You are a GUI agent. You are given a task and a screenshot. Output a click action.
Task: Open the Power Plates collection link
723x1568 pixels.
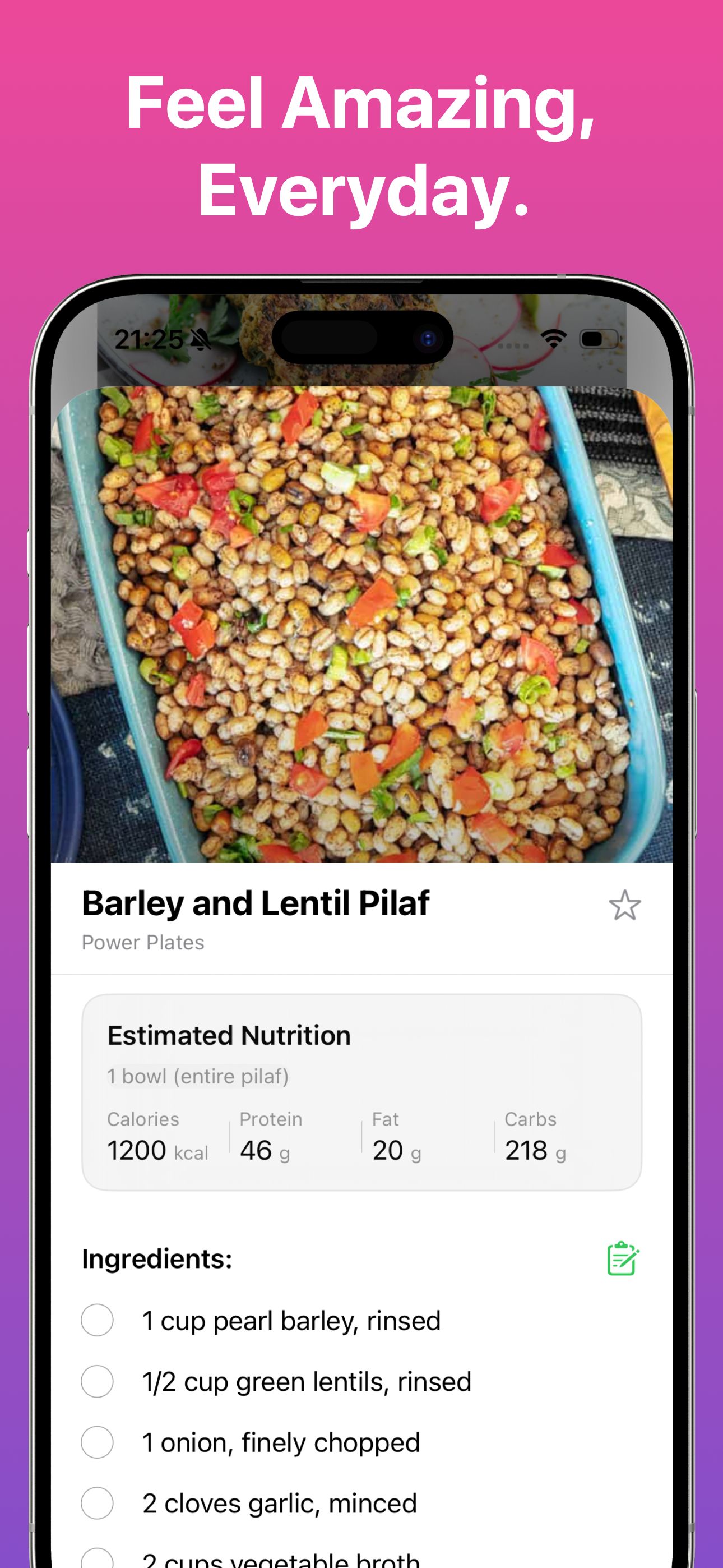[x=143, y=942]
